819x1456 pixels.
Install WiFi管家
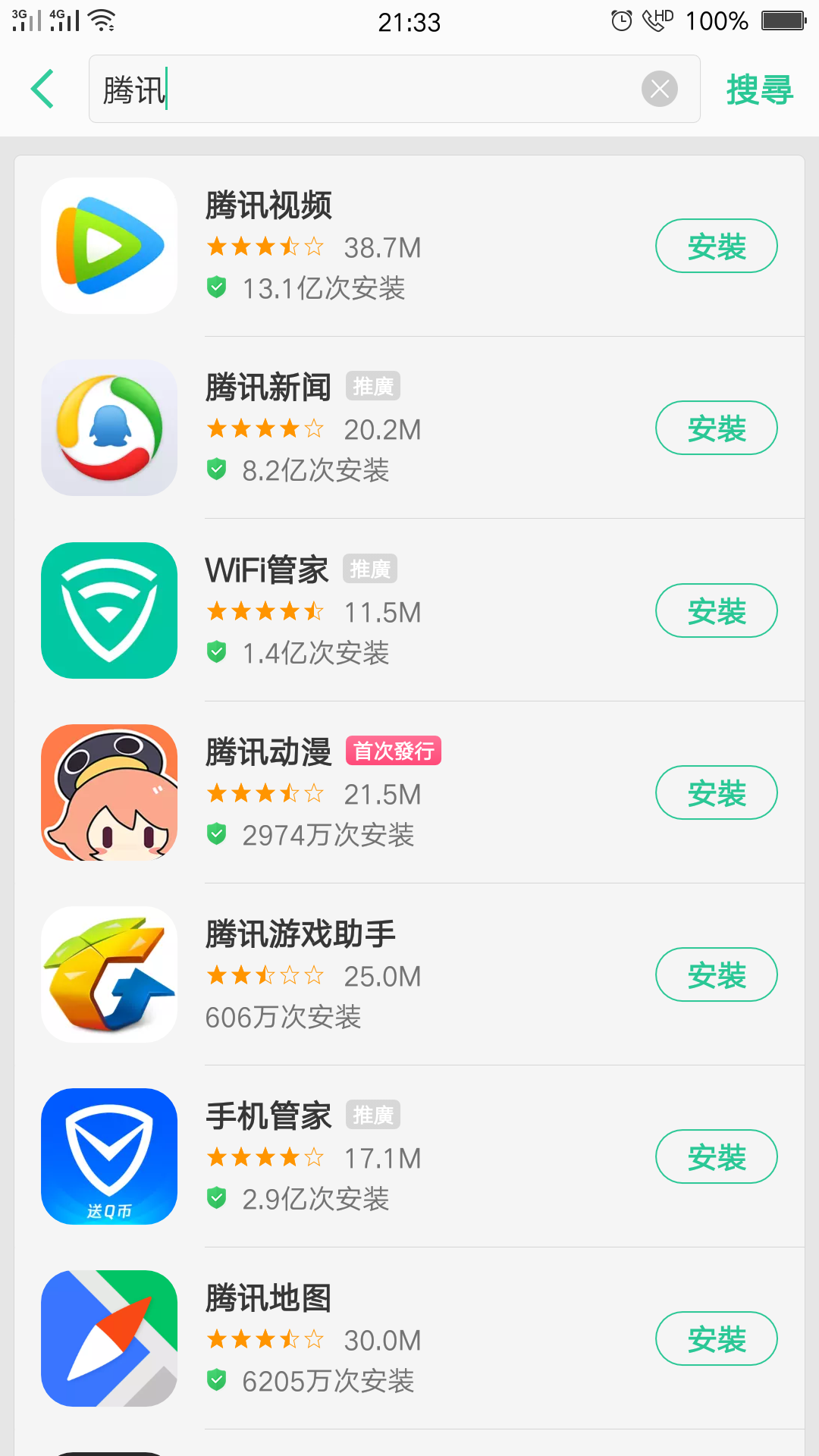(716, 610)
